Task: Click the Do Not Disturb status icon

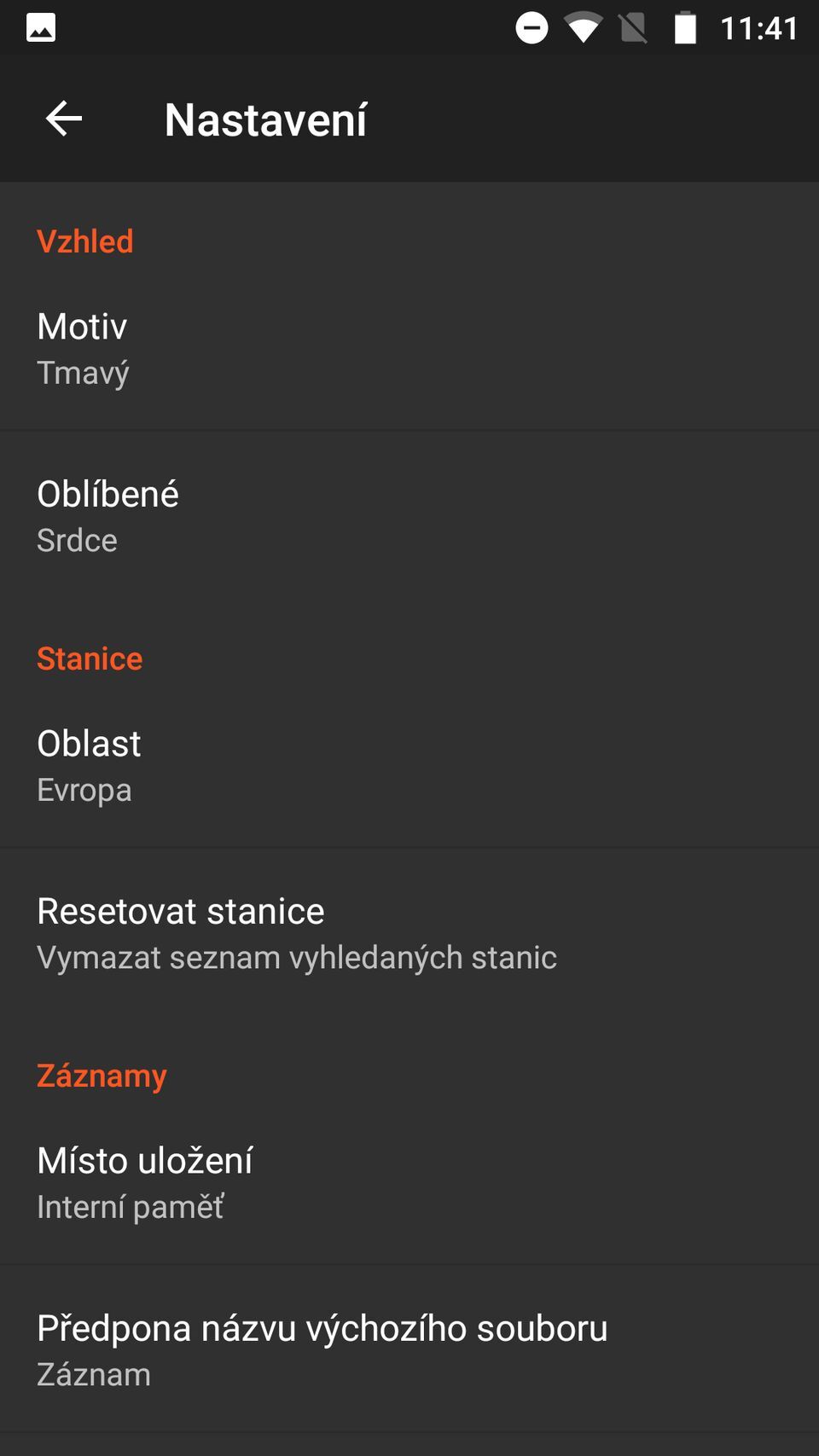Action: tap(532, 26)
